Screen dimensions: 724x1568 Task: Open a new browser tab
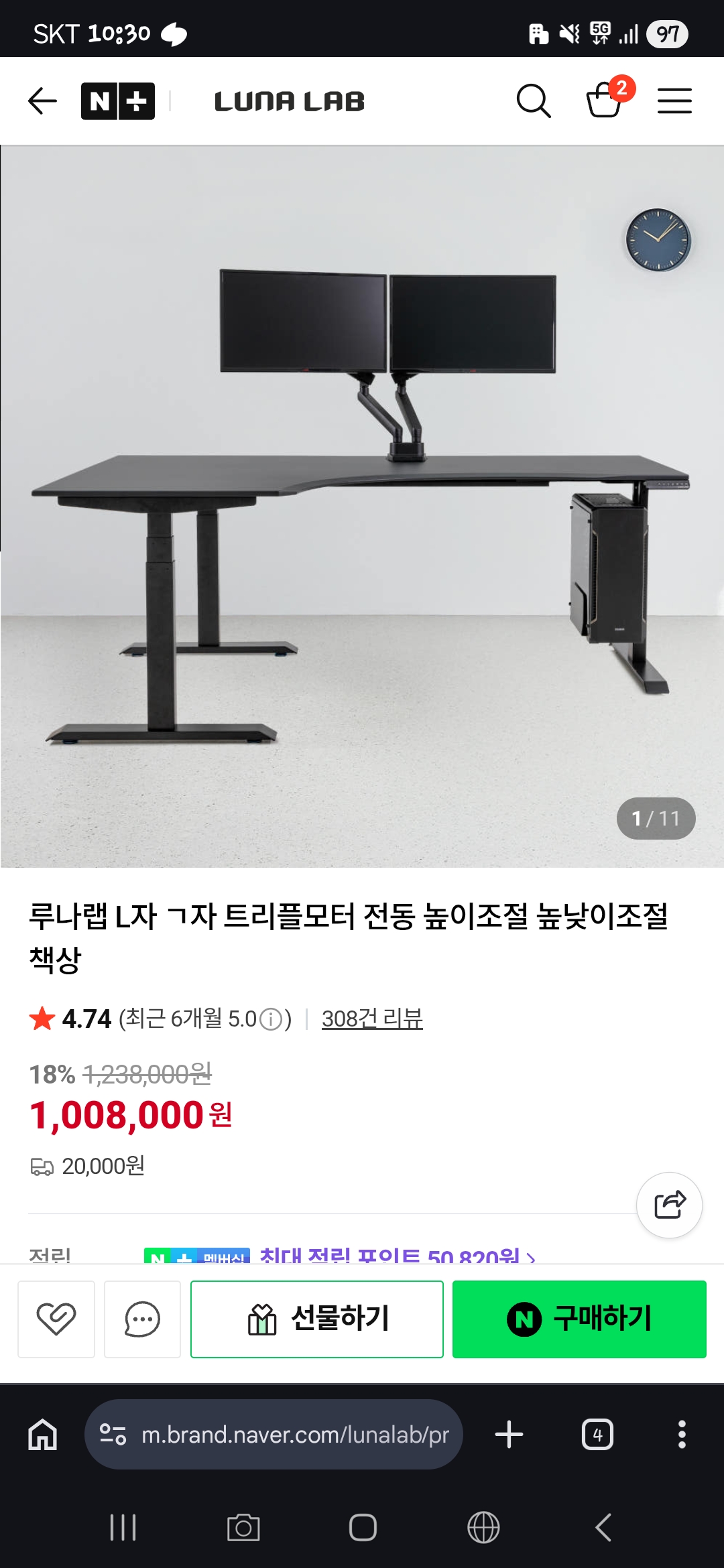pyautogui.click(x=509, y=1435)
